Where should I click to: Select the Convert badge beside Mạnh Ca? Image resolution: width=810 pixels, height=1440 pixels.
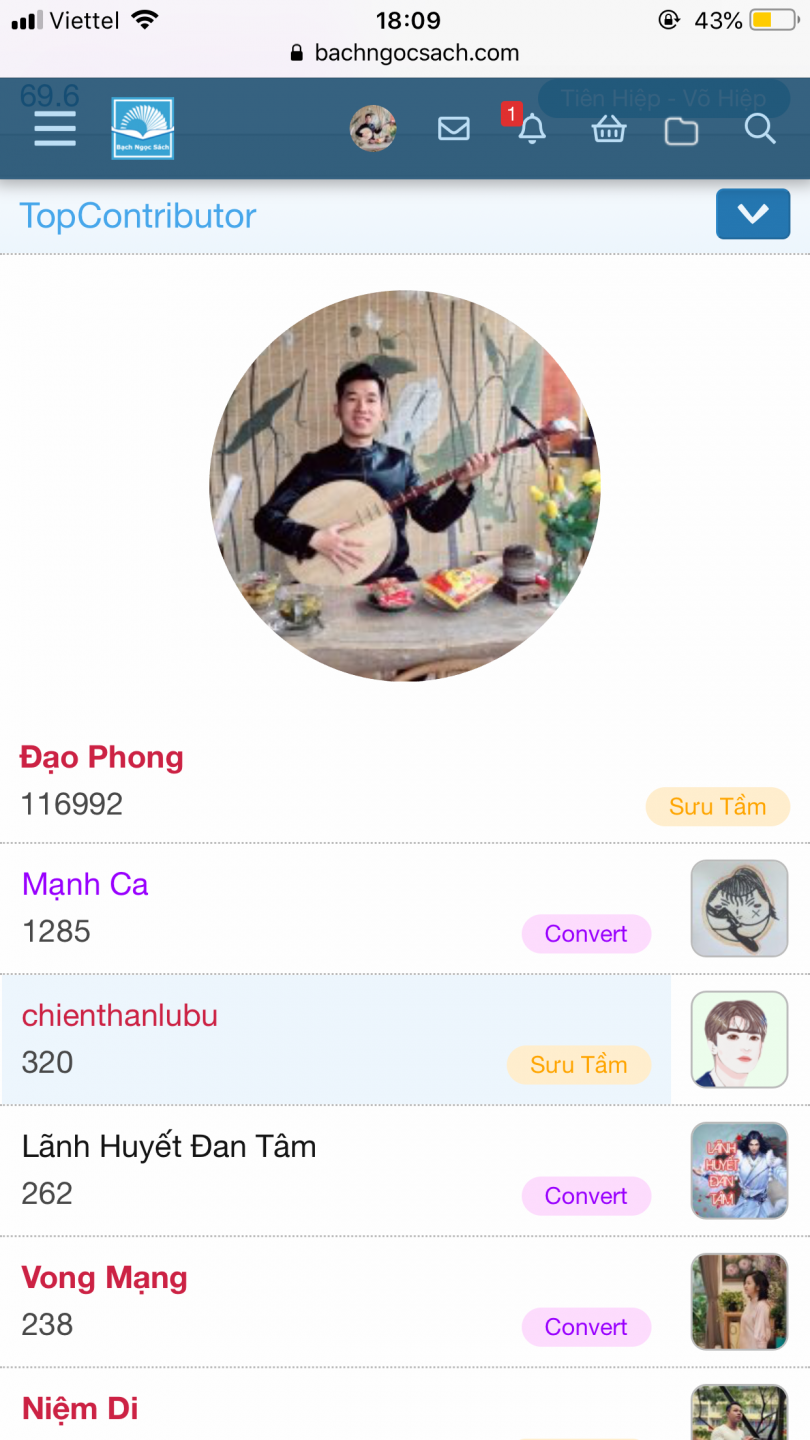pyautogui.click(x=586, y=933)
